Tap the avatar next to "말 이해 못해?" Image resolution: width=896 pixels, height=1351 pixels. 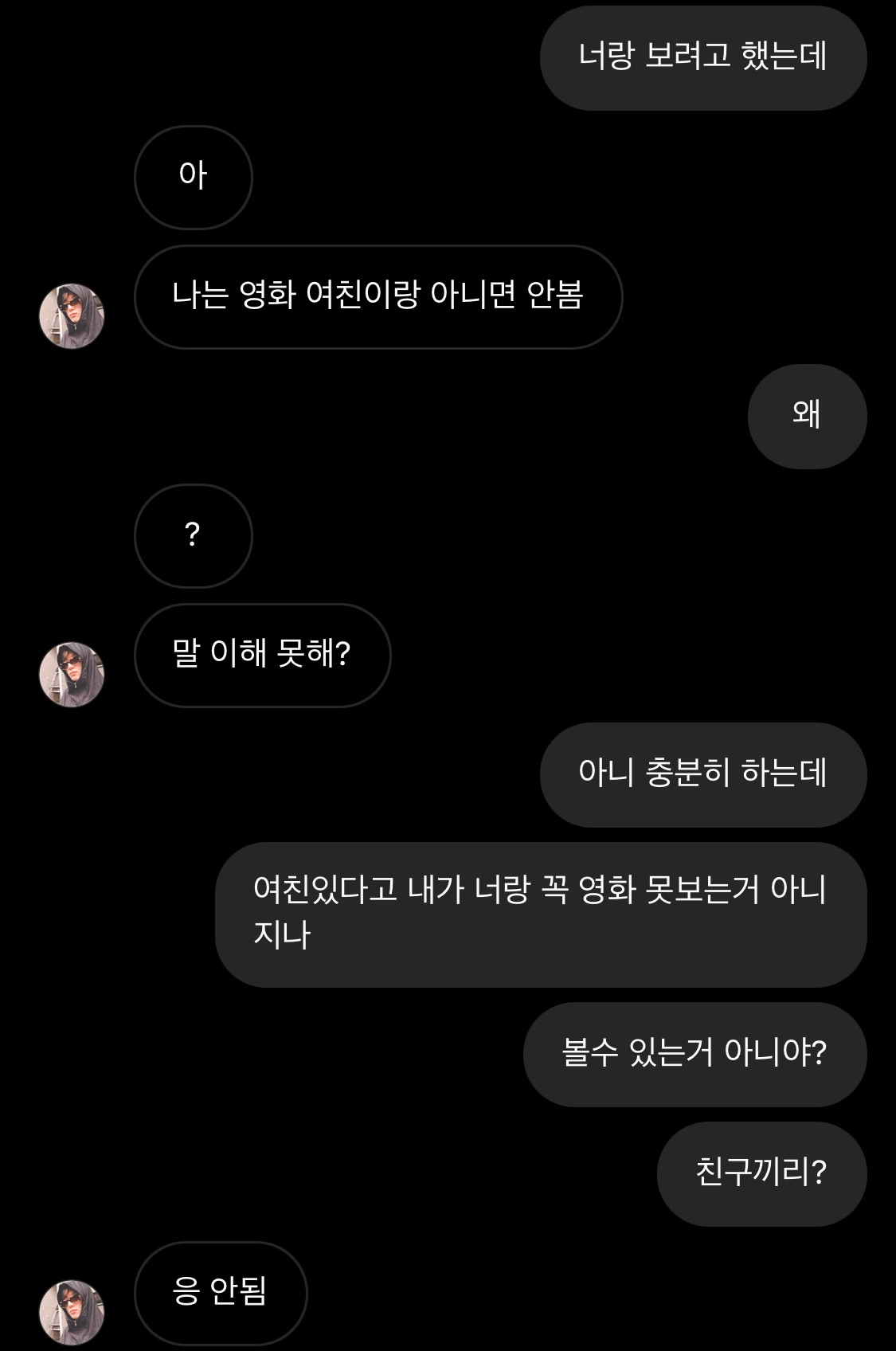coord(72,675)
